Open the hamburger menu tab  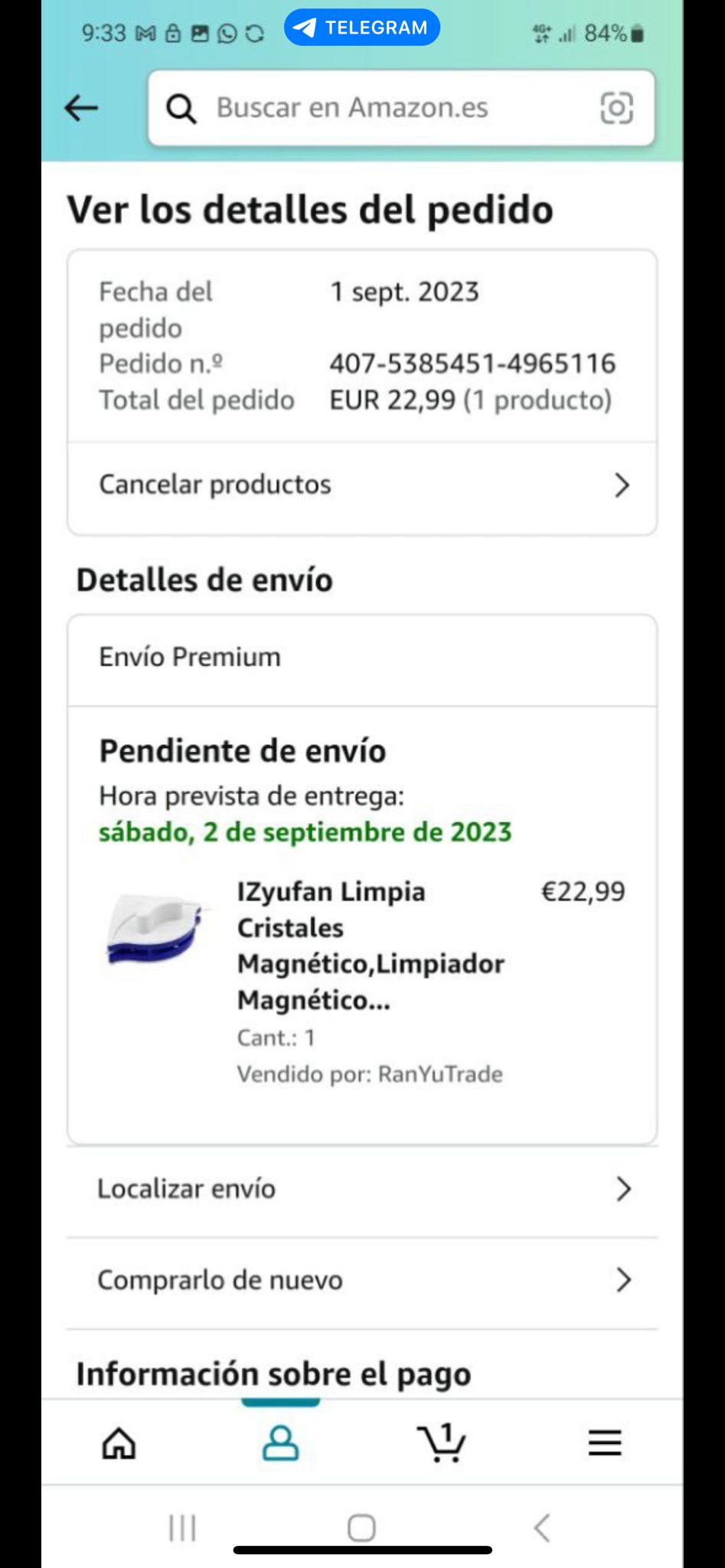[604, 1444]
